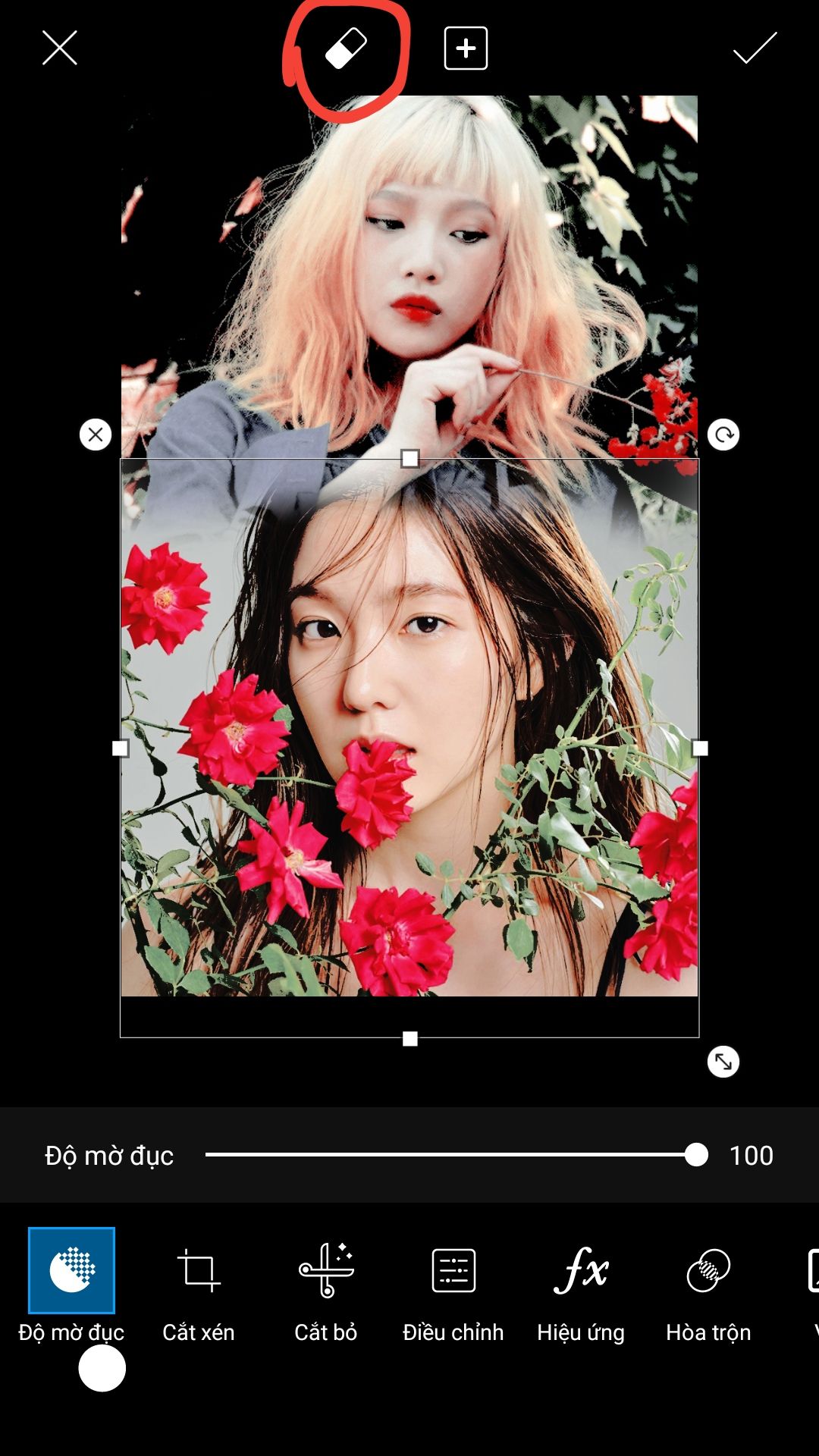The height and width of the screenshot is (1456, 819).
Task: Cancel editing with the X icon
Action: [60, 49]
